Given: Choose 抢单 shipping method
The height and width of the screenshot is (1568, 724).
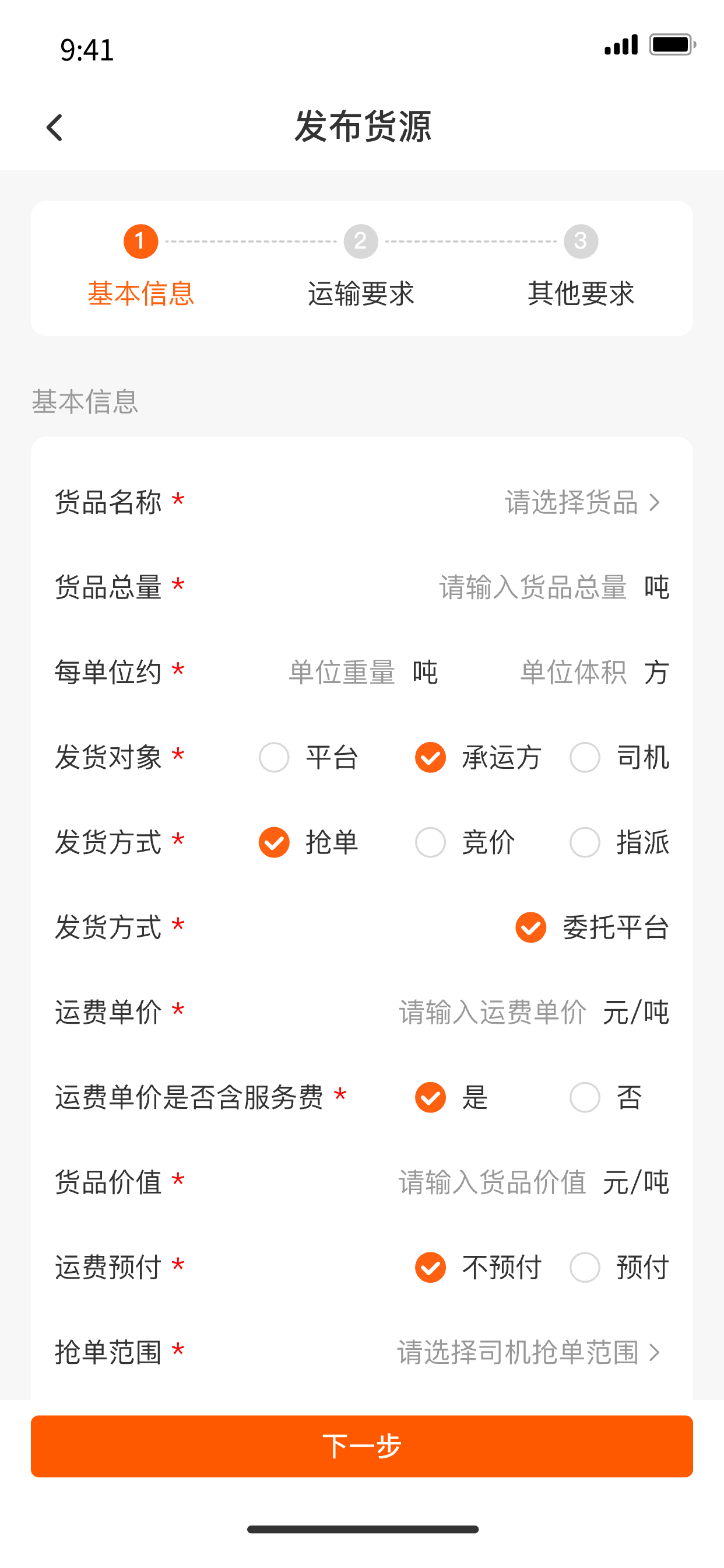Looking at the screenshot, I should pos(275,843).
